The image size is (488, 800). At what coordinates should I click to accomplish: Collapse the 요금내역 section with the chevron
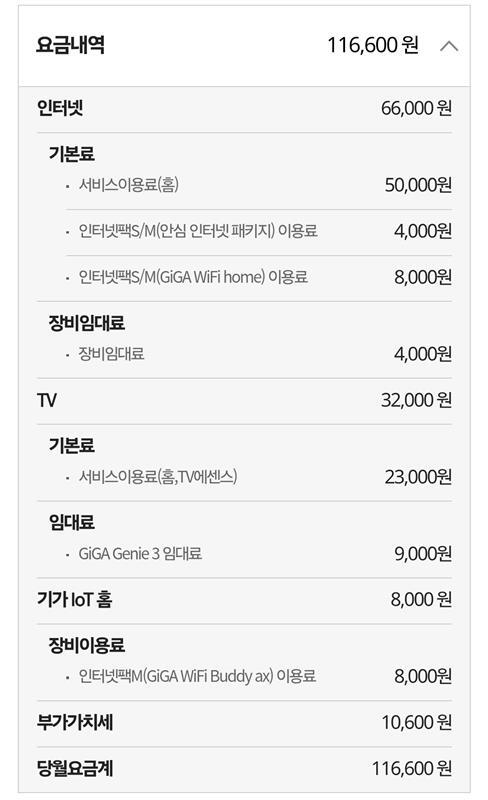coord(449,46)
